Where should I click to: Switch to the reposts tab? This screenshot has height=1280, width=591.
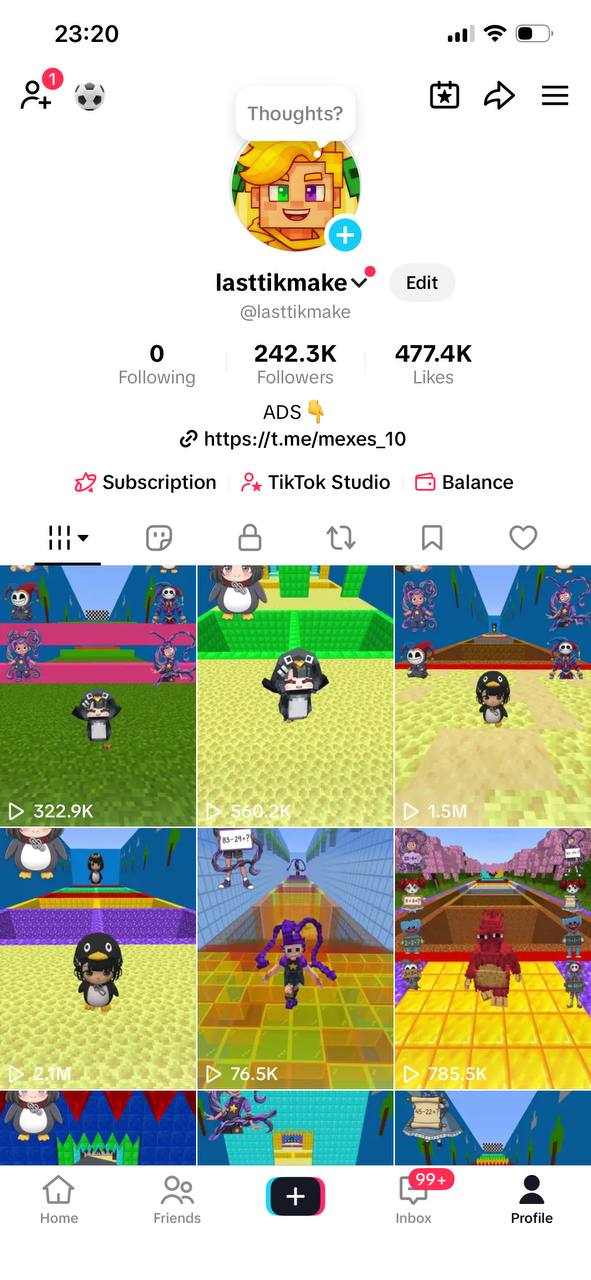(341, 538)
